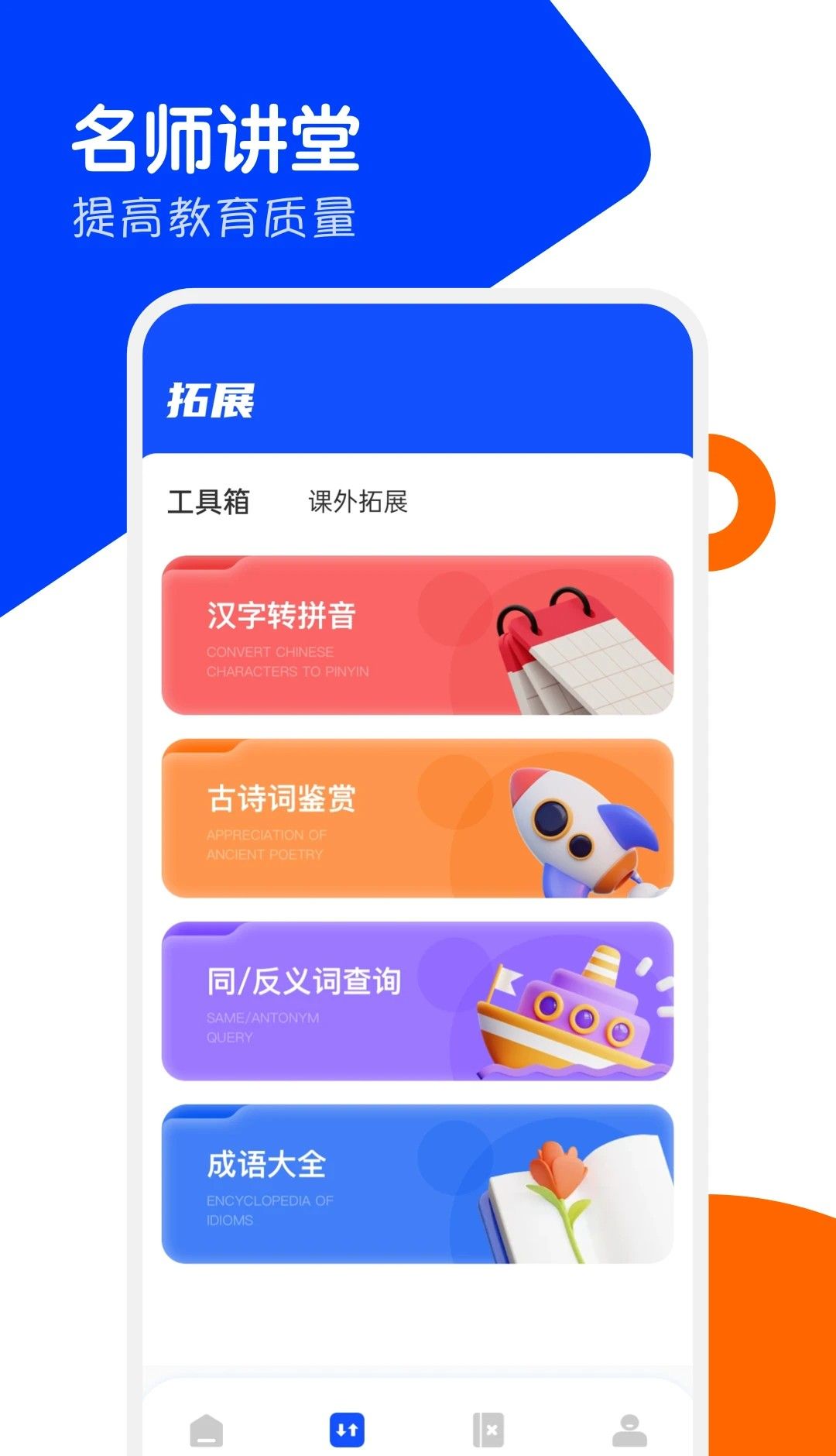Open the 汉字转拼音 tool card
The height and width of the screenshot is (1456, 836).
click(418, 635)
